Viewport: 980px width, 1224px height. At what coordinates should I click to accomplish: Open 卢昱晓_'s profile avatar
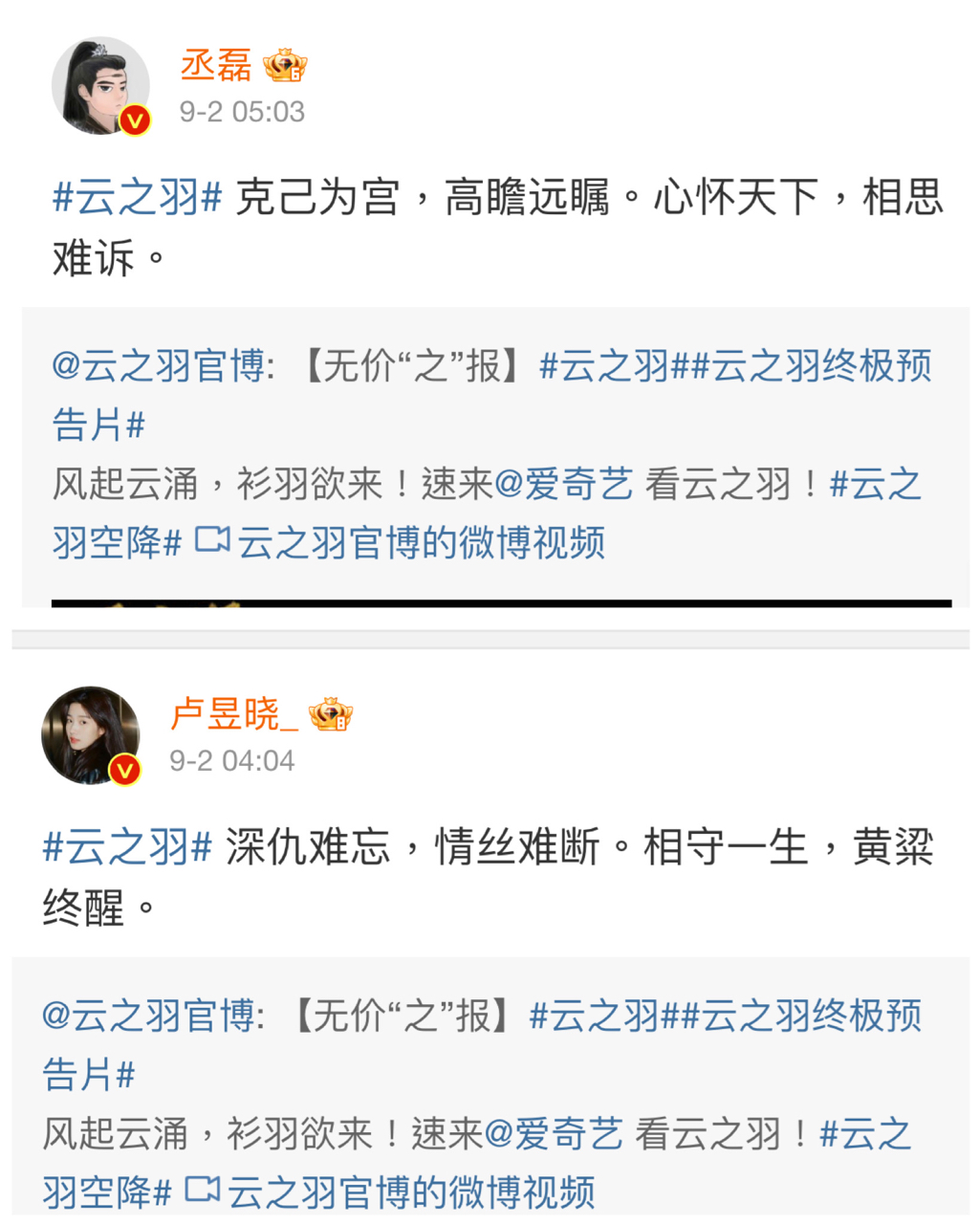90,735
